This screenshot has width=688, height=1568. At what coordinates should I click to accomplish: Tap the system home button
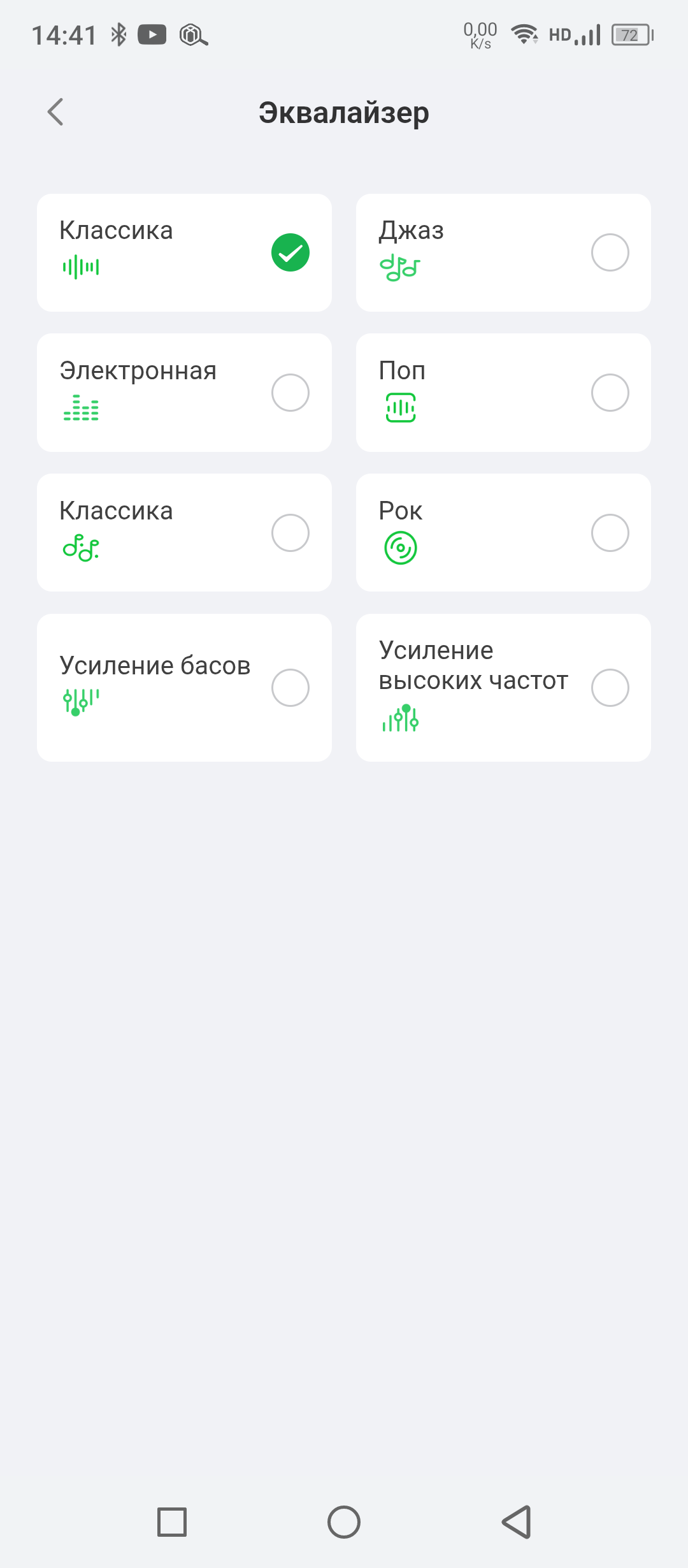344,1522
